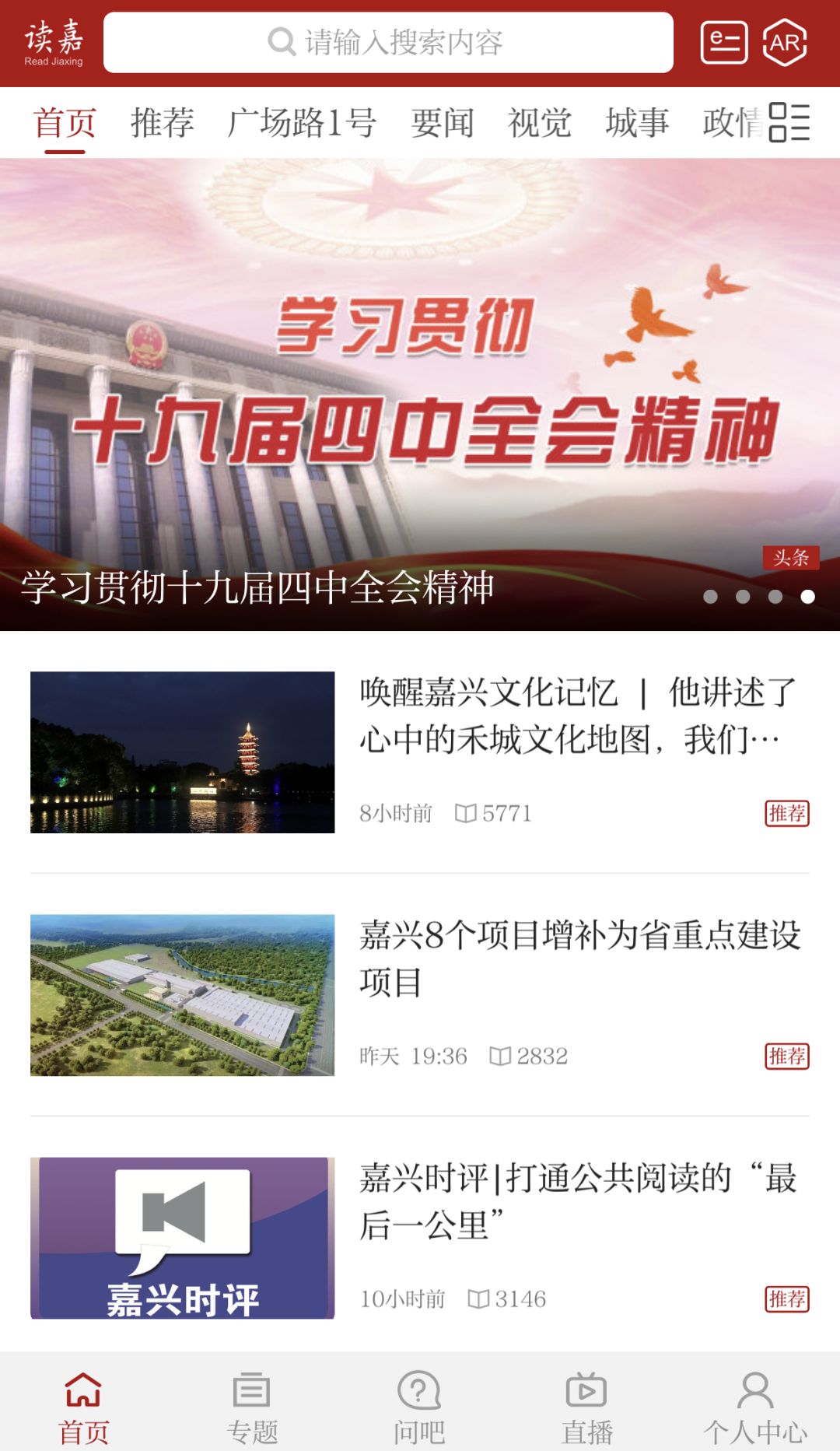Open 嘉兴时评 article on 公共阅读
The image size is (840, 1451).
click(x=579, y=1201)
